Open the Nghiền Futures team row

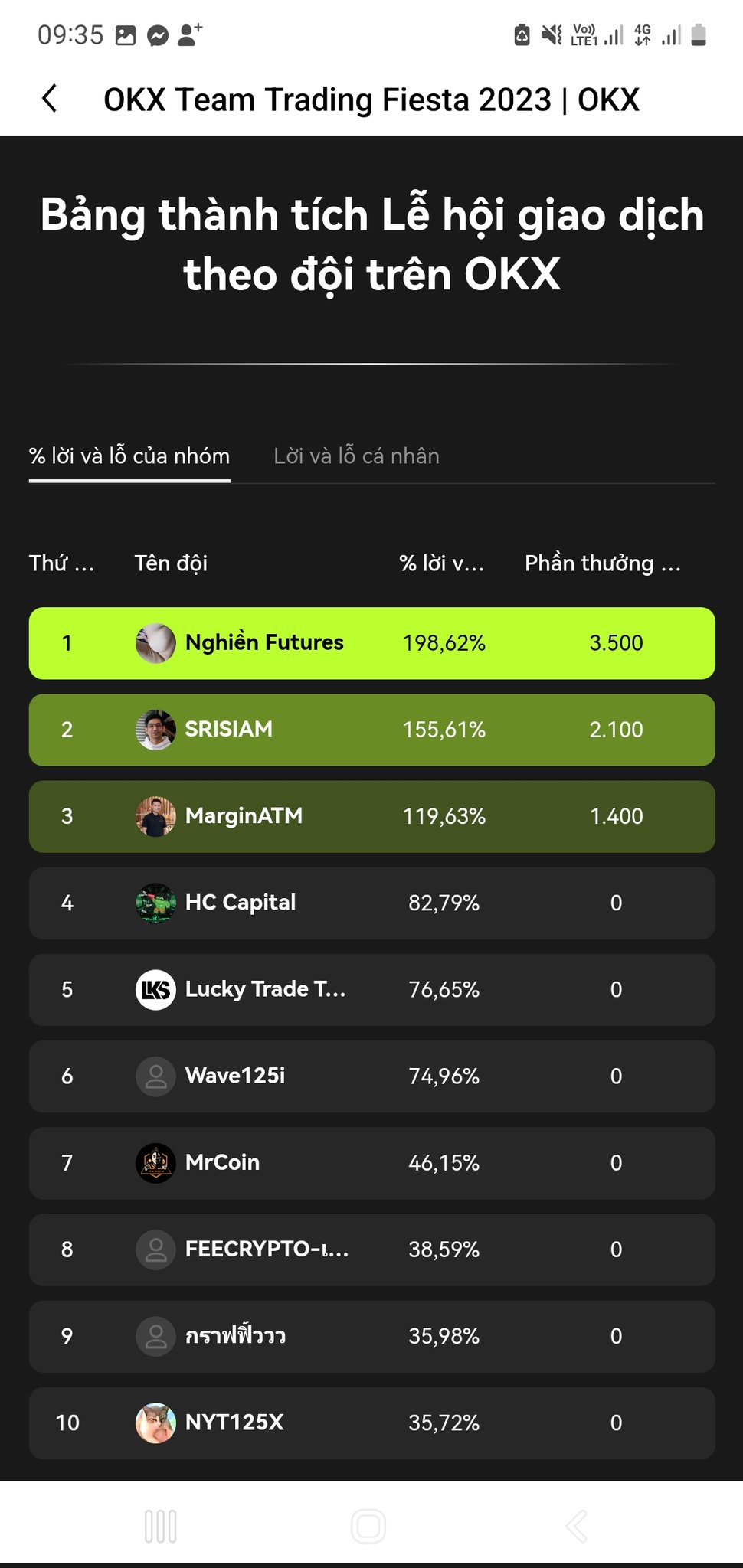pos(372,643)
